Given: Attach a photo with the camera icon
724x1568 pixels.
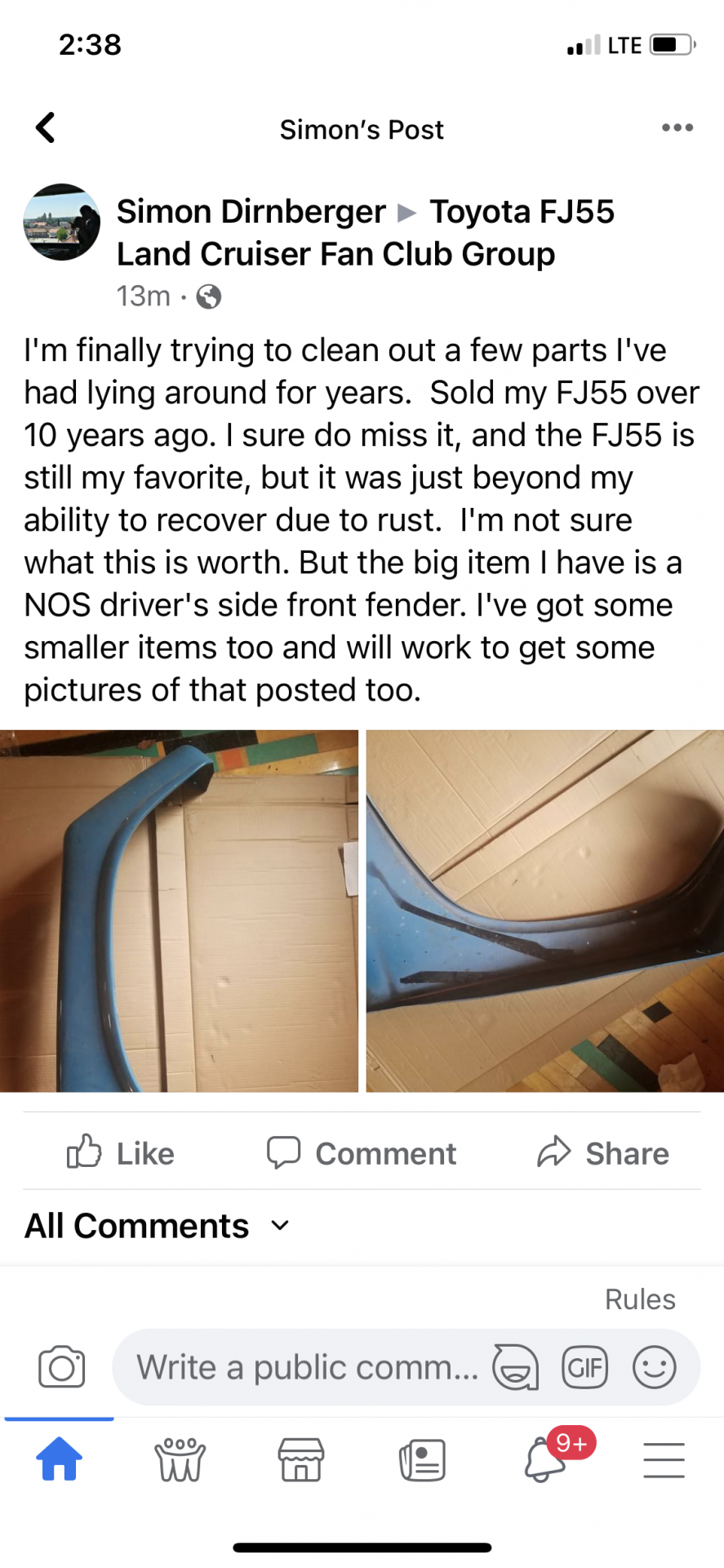Looking at the screenshot, I should point(61,1367).
